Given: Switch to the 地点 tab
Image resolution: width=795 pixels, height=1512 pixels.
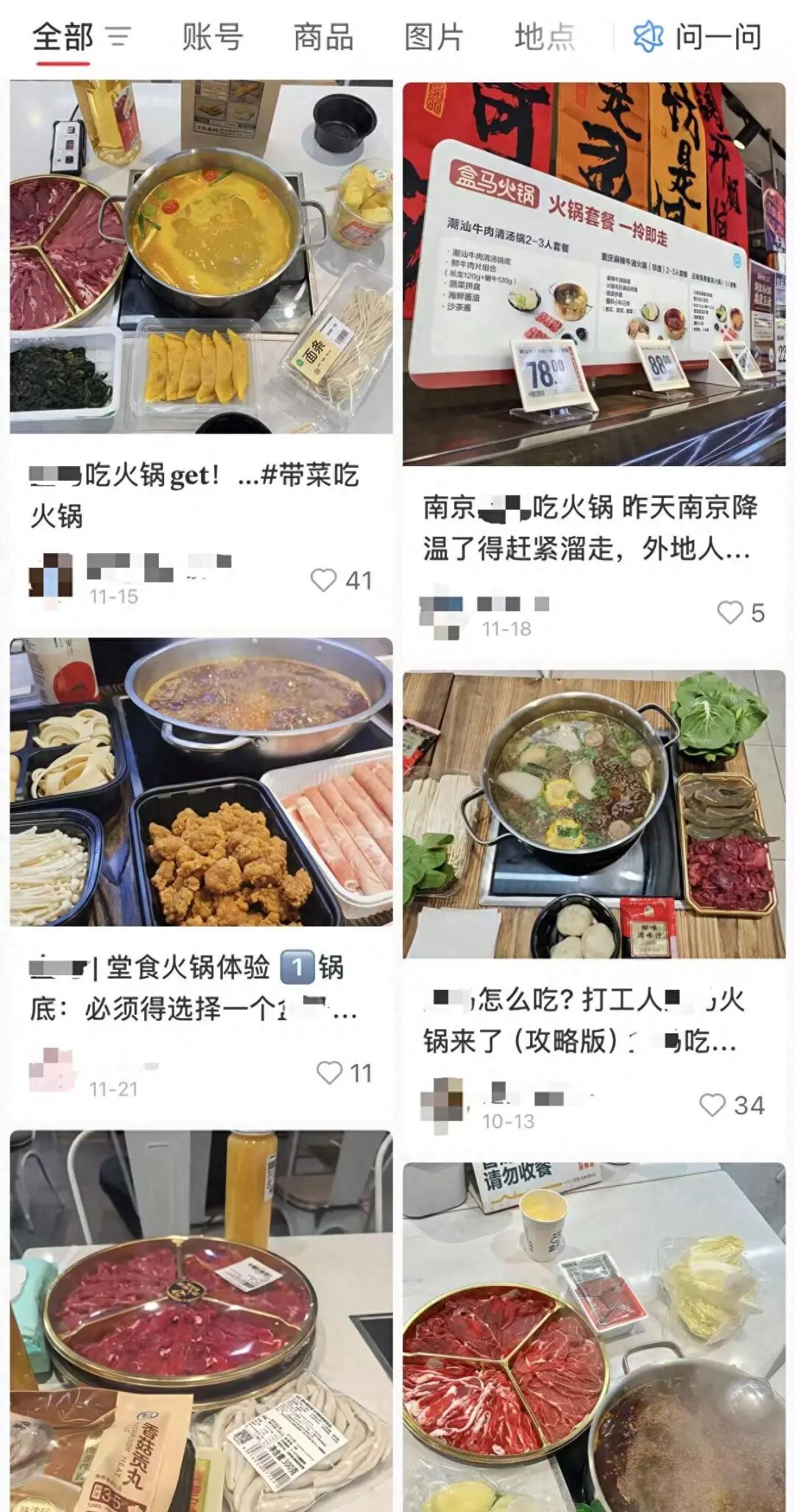Looking at the screenshot, I should click(x=544, y=37).
